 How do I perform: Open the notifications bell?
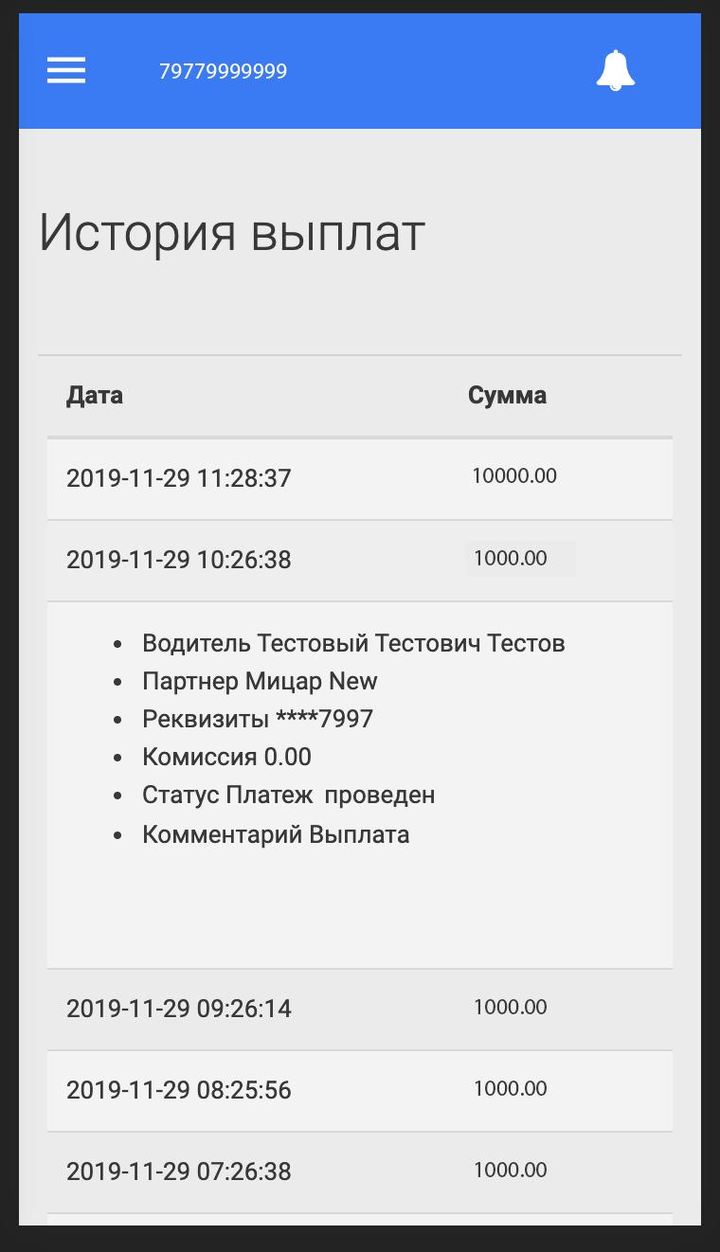[615, 71]
